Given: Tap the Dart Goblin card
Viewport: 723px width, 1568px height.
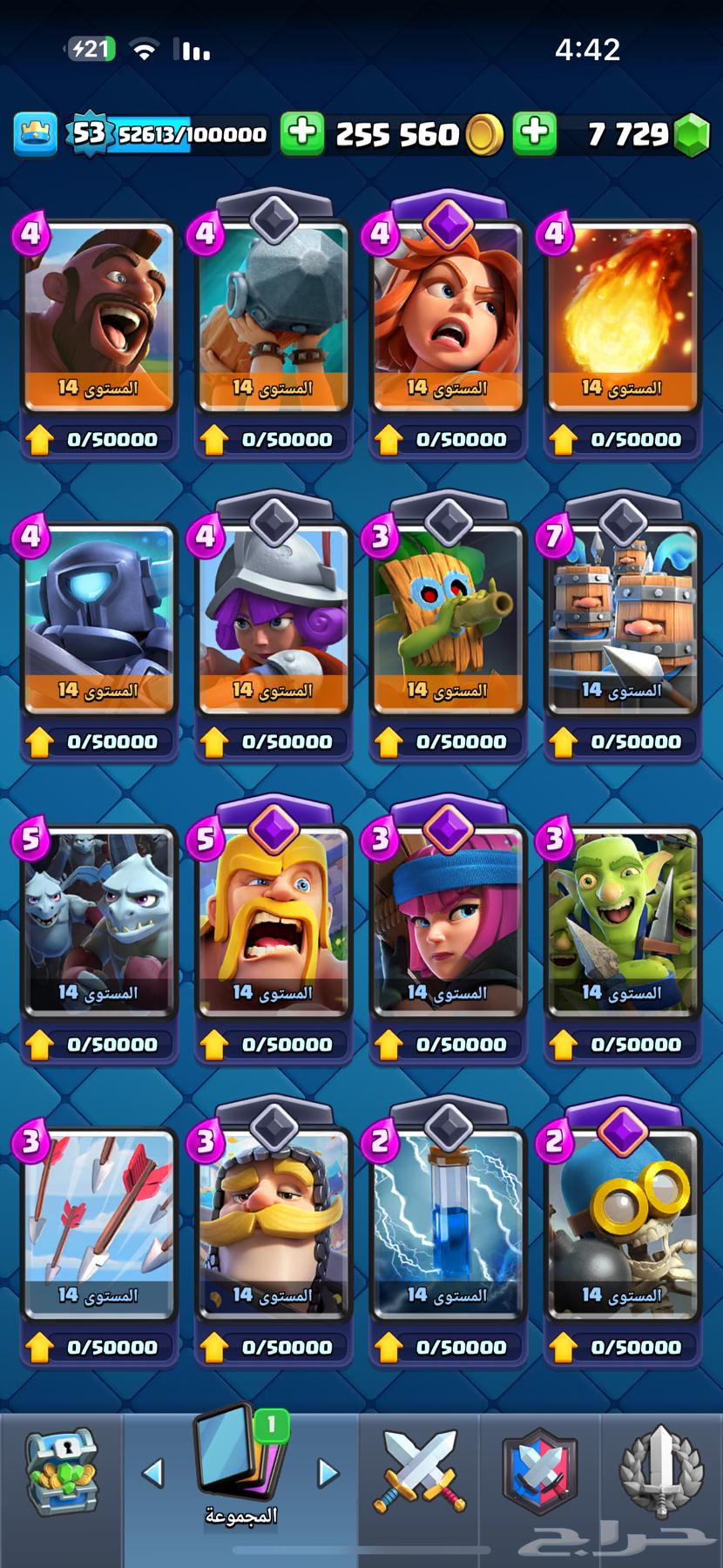Looking at the screenshot, I should tap(447, 620).
